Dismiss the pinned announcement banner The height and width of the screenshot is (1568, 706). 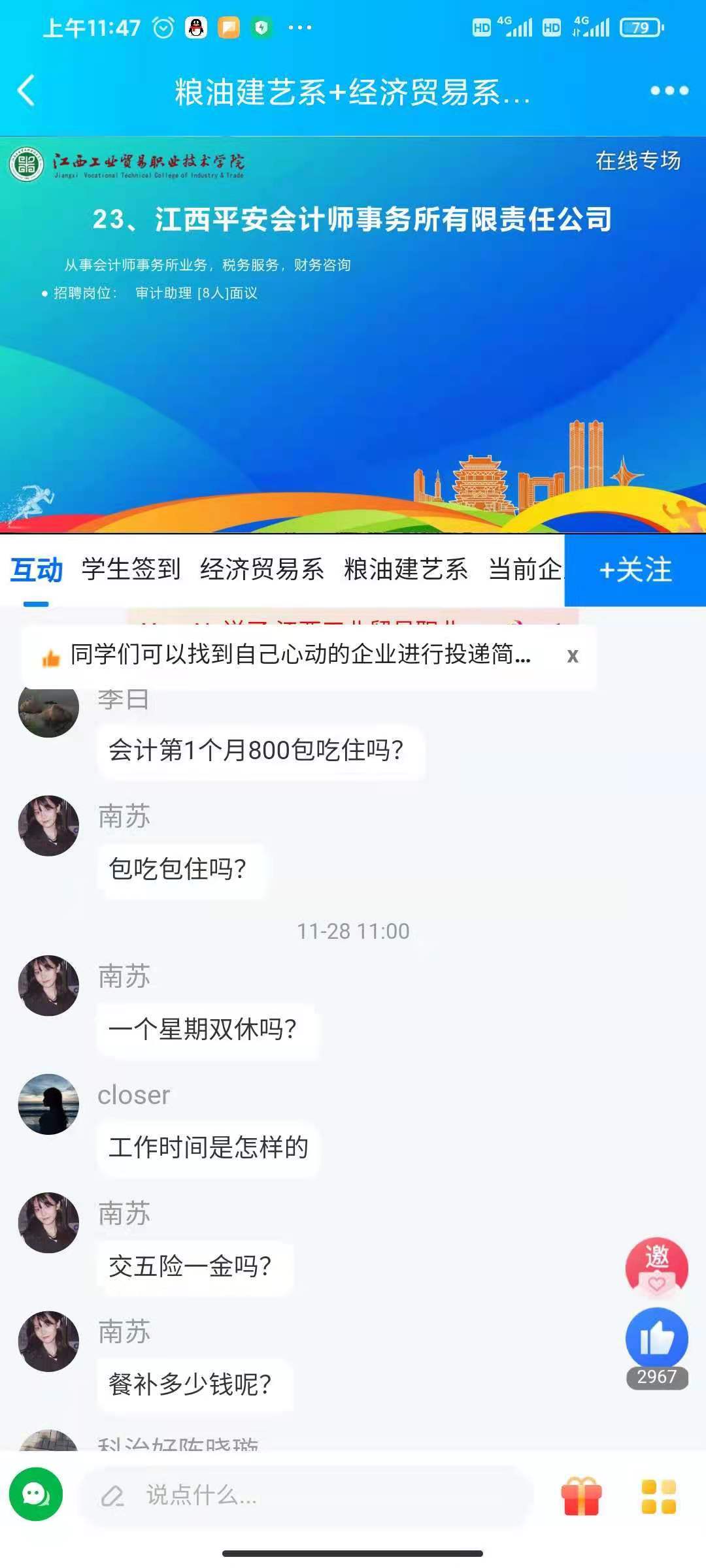(x=573, y=656)
